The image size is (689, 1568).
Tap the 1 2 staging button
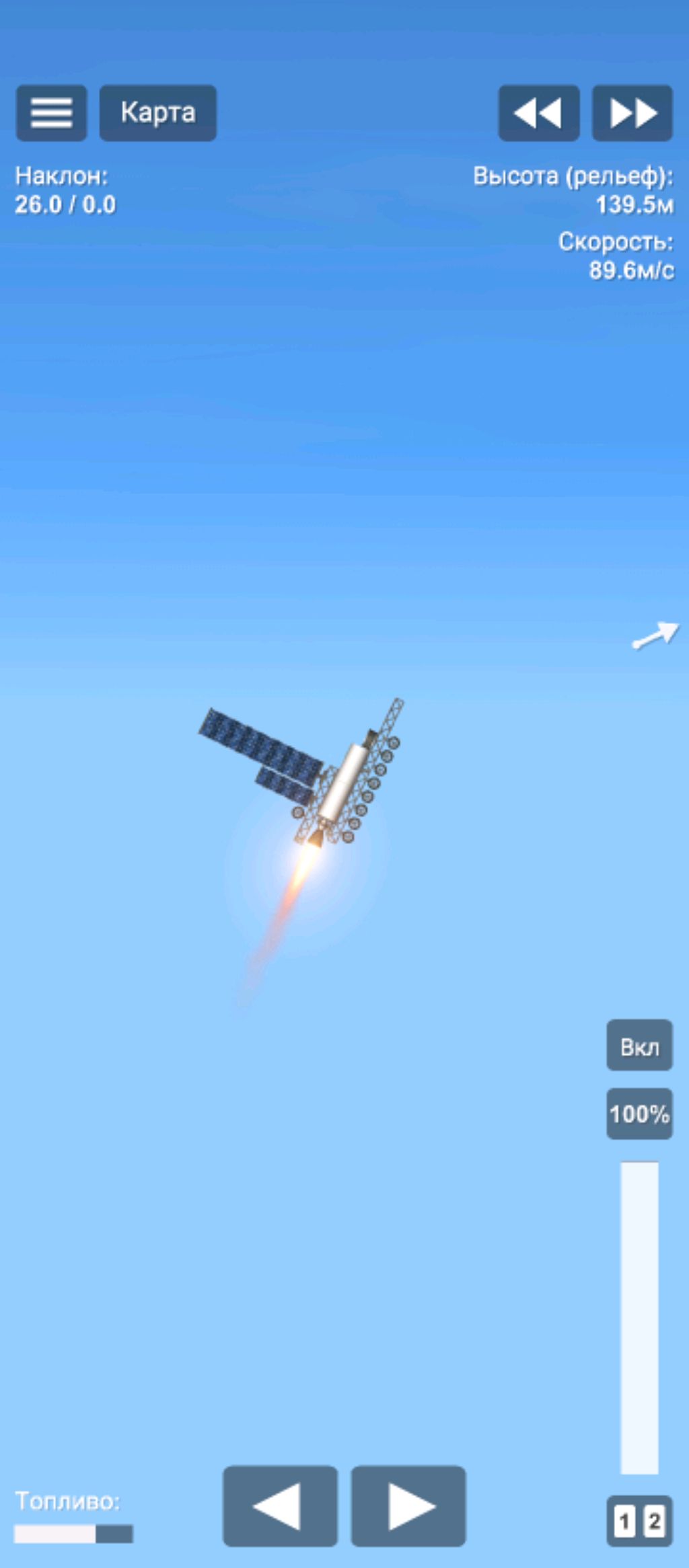[x=639, y=1521]
